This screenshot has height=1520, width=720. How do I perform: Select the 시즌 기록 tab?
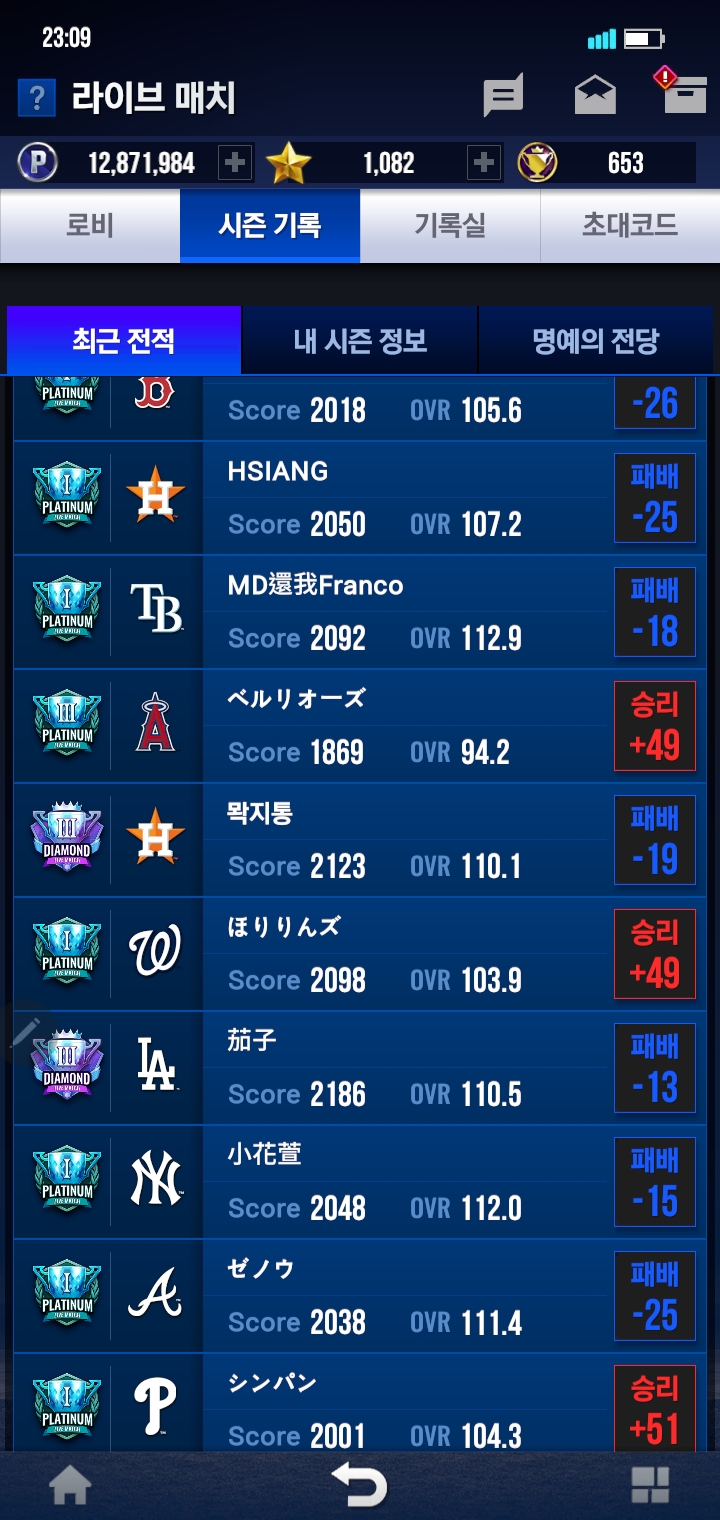click(269, 225)
